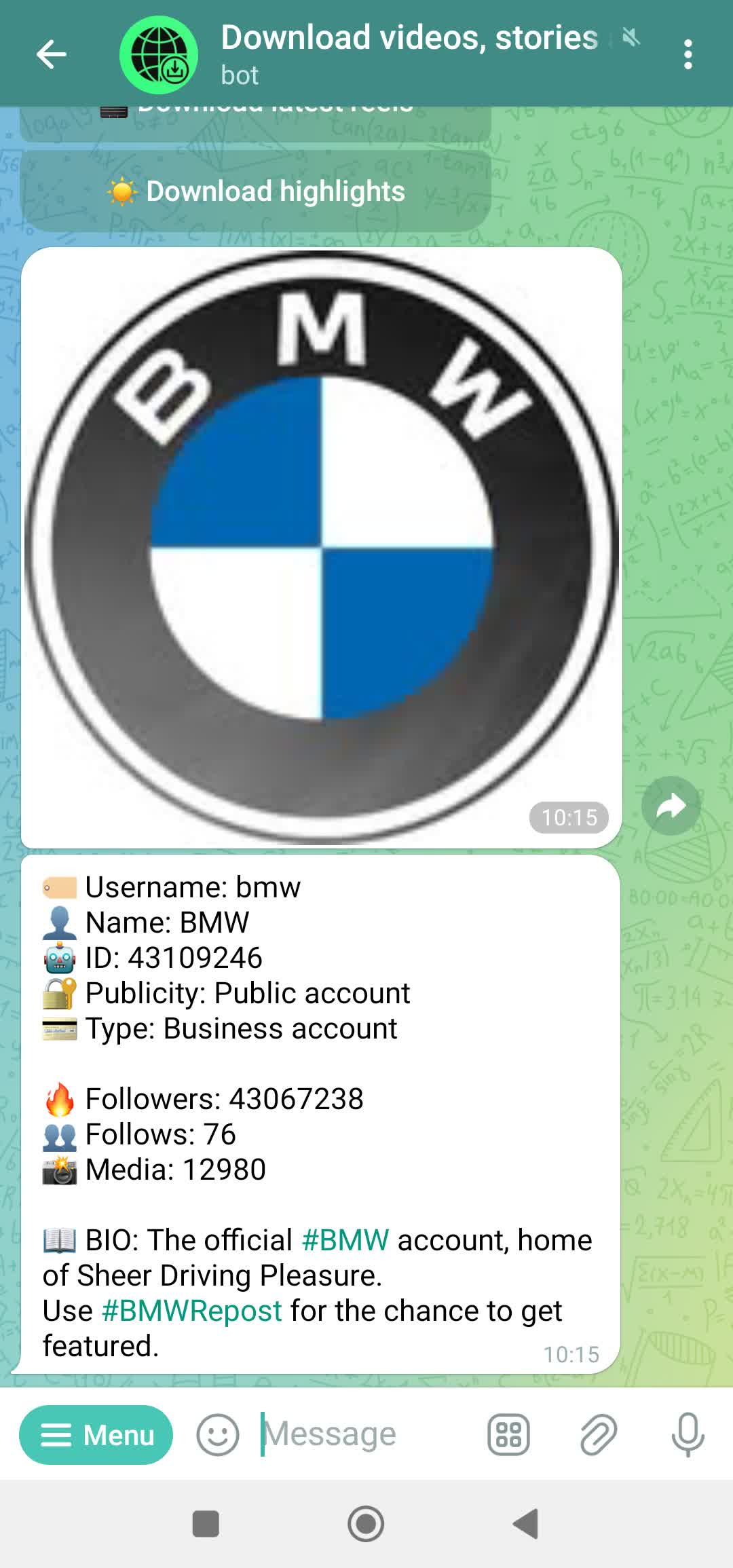
Task: View the BMW logo photo fullscreen
Action: (322, 543)
